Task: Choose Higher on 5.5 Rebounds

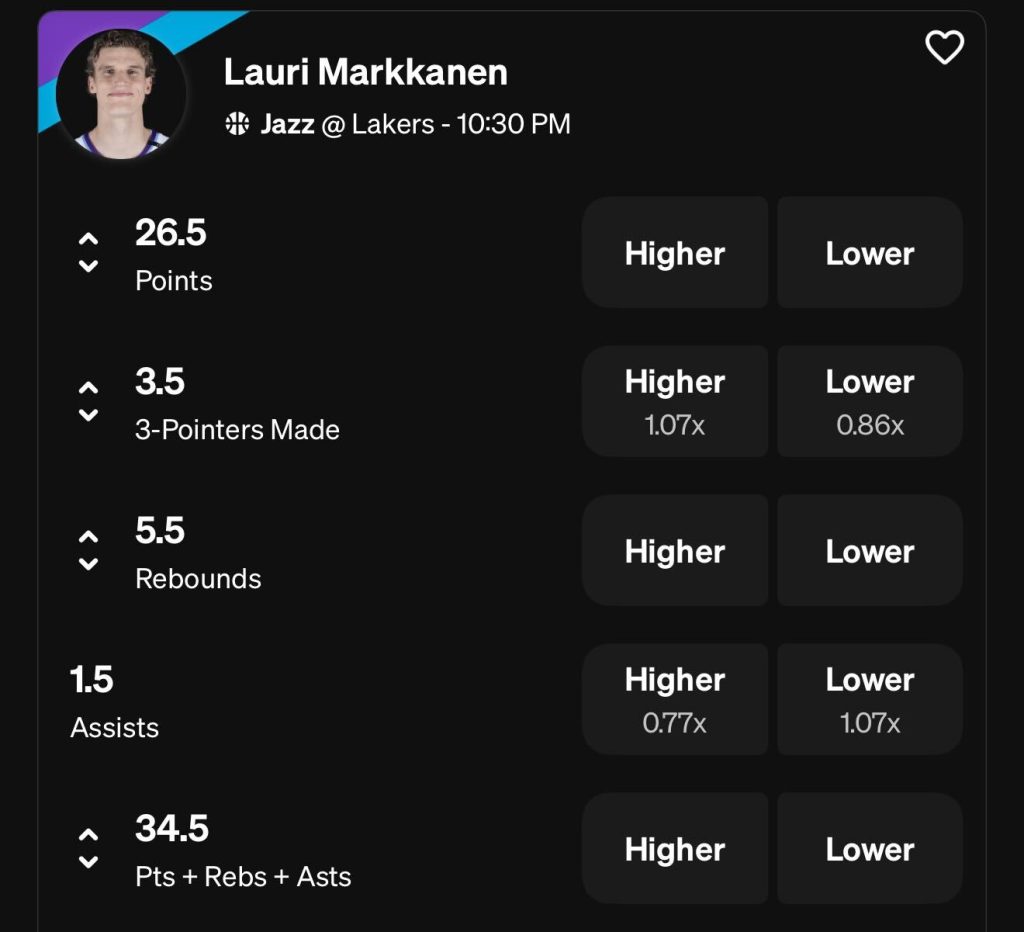Action: pyautogui.click(x=675, y=550)
